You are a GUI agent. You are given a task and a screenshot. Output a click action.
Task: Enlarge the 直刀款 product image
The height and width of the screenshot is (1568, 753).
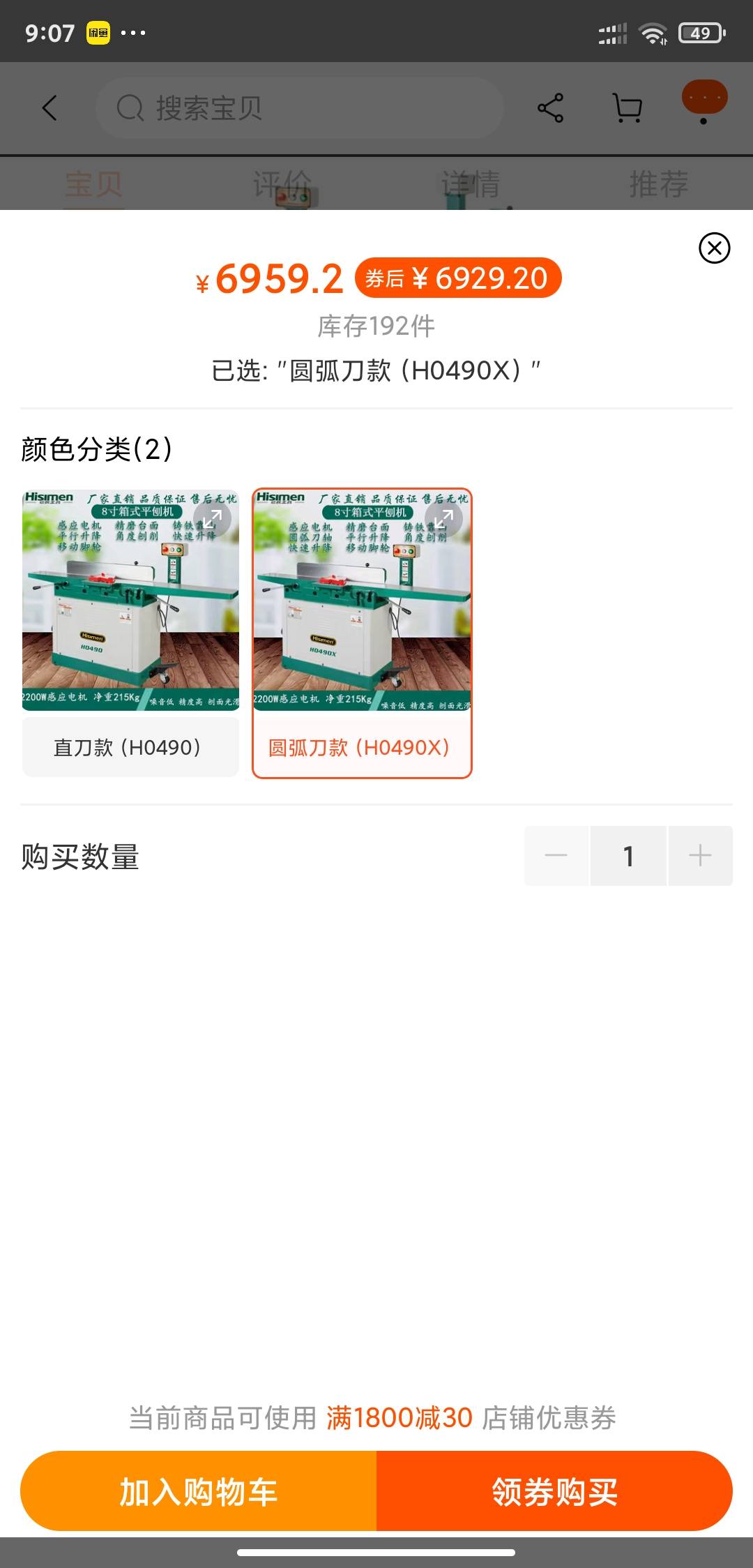(212, 519)
